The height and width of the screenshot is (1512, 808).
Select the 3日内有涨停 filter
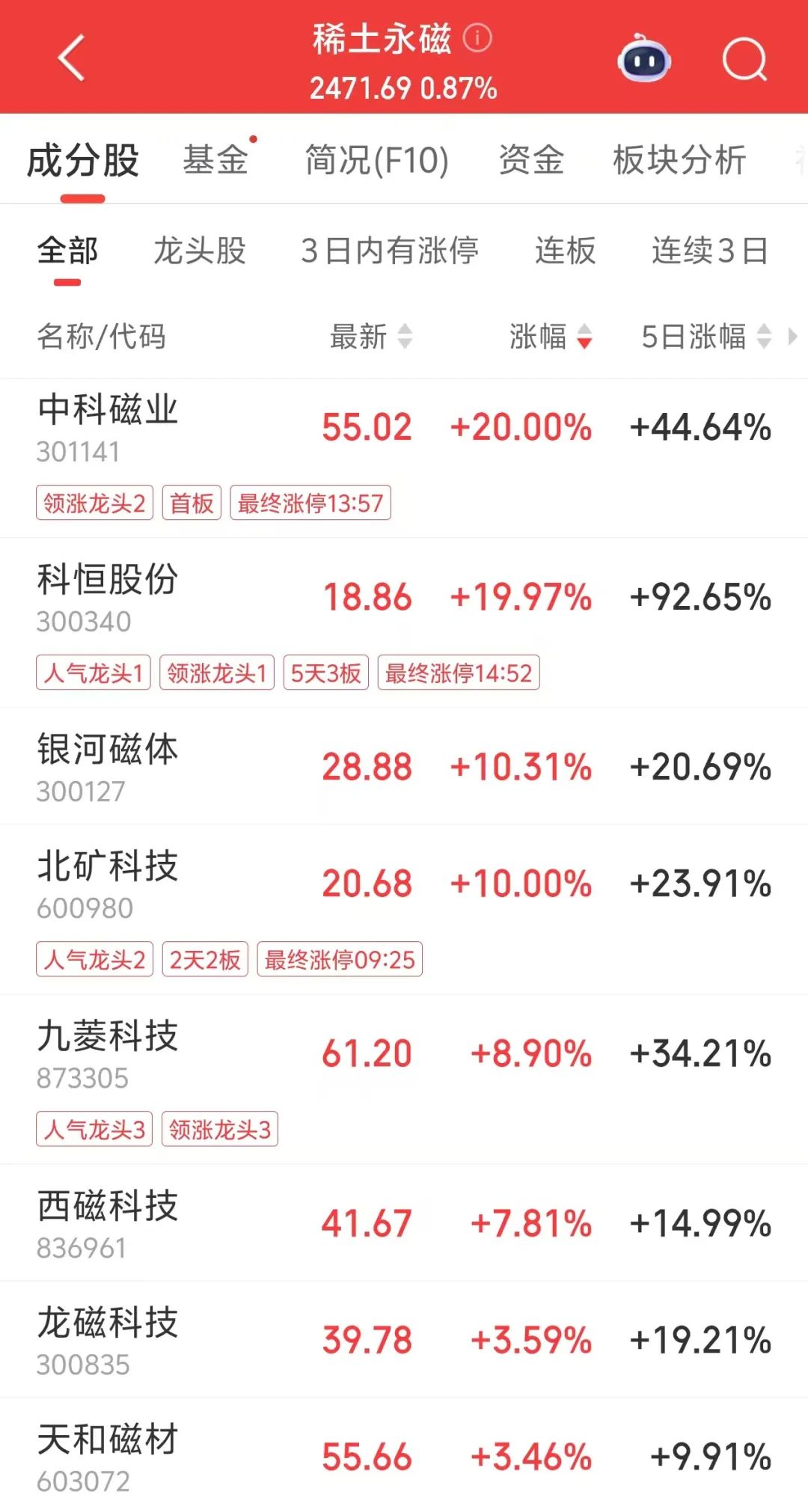click(x=390, y=251)
